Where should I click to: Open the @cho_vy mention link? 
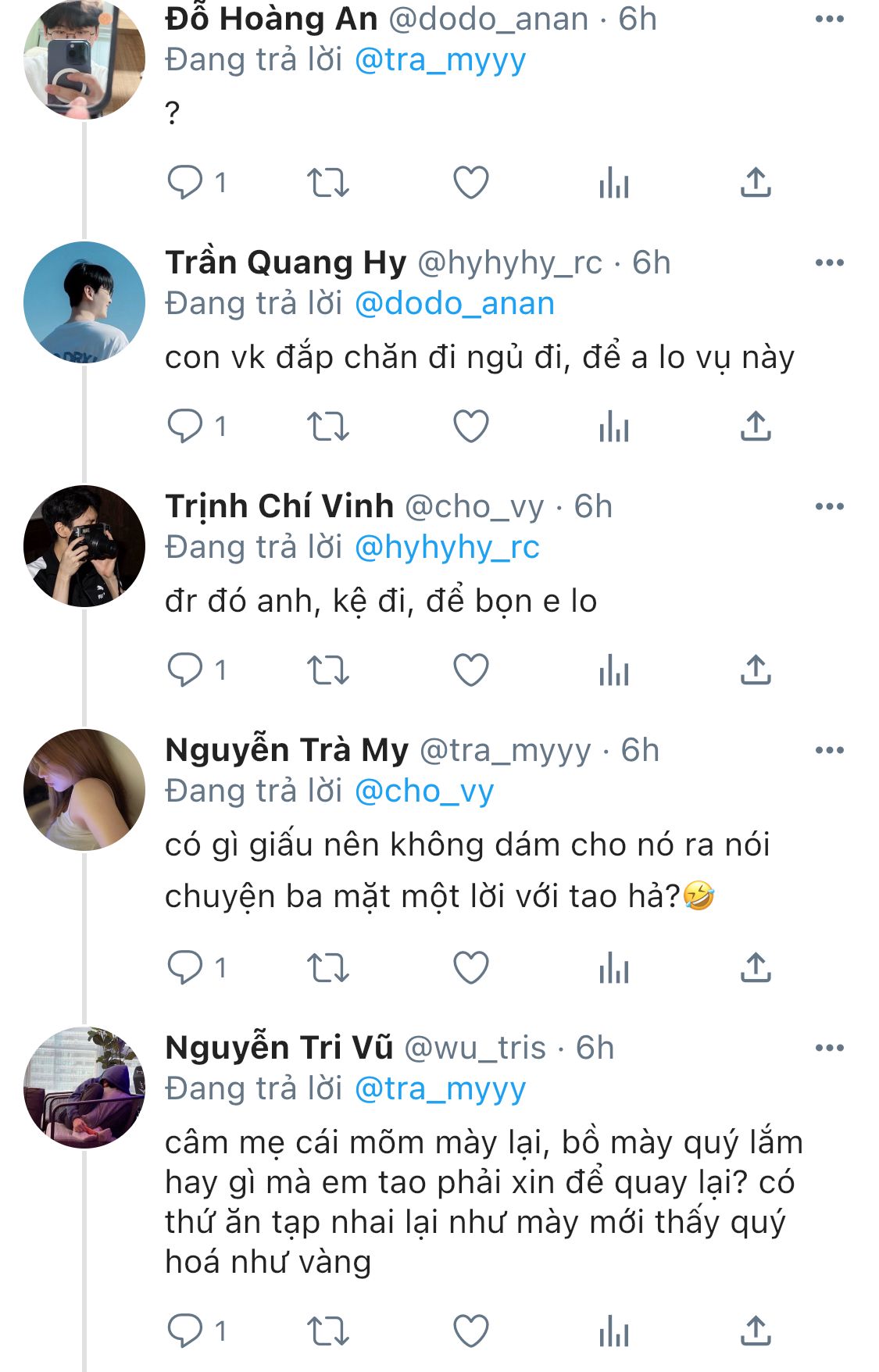click(423, 791)
